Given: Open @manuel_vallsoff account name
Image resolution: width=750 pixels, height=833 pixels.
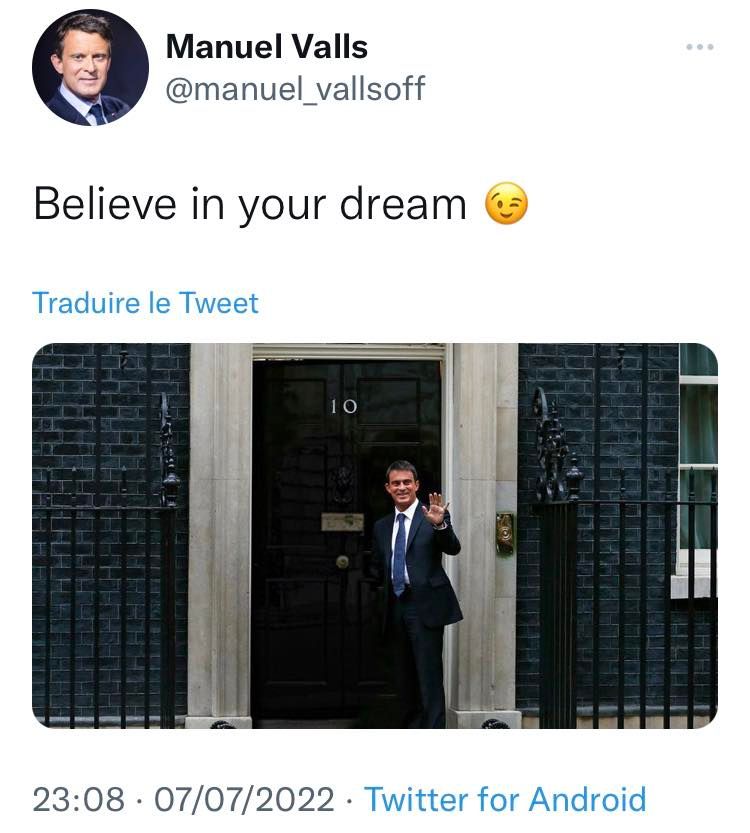Looking at the screenshot, I should tap(294, 88).
